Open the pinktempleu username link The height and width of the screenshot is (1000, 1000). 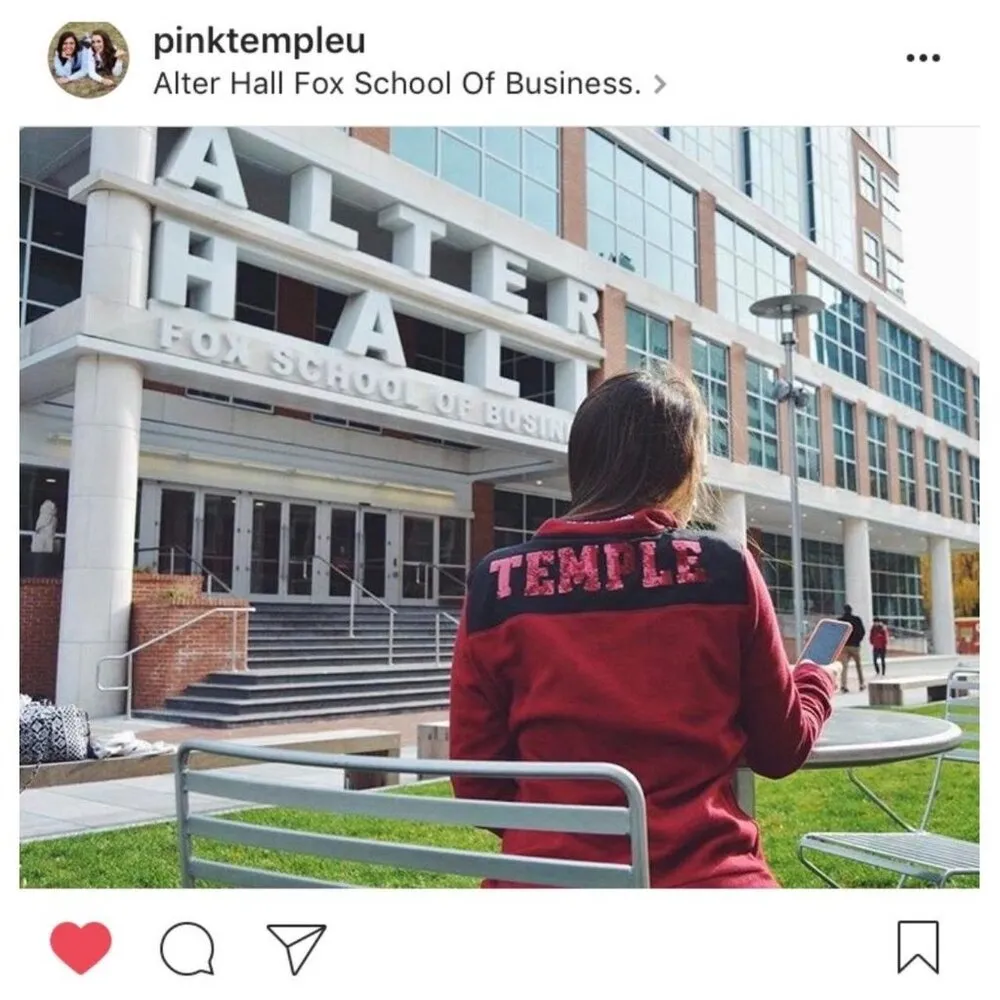tap(258, 42)
